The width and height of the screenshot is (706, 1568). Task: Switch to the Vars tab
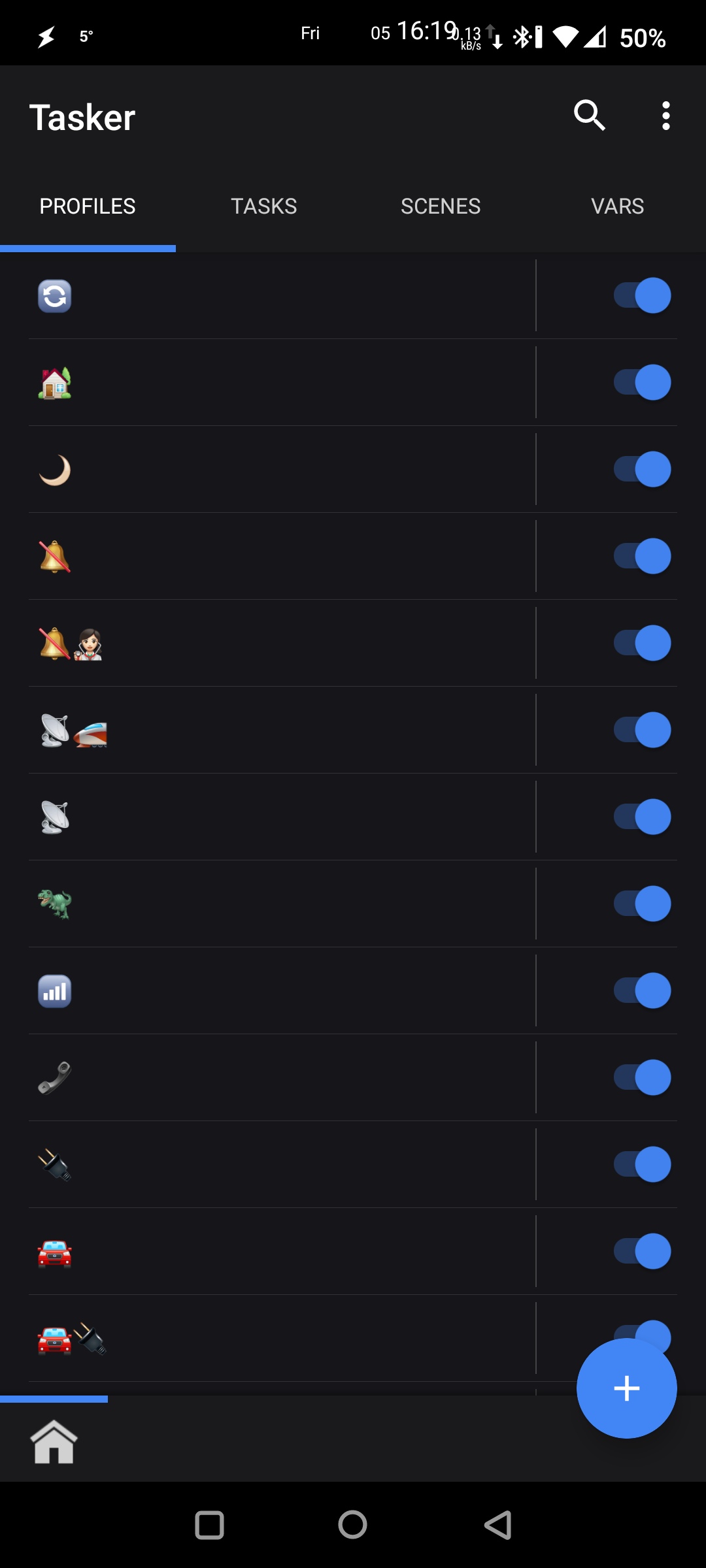pyautogui.click(x=617, y=206)
